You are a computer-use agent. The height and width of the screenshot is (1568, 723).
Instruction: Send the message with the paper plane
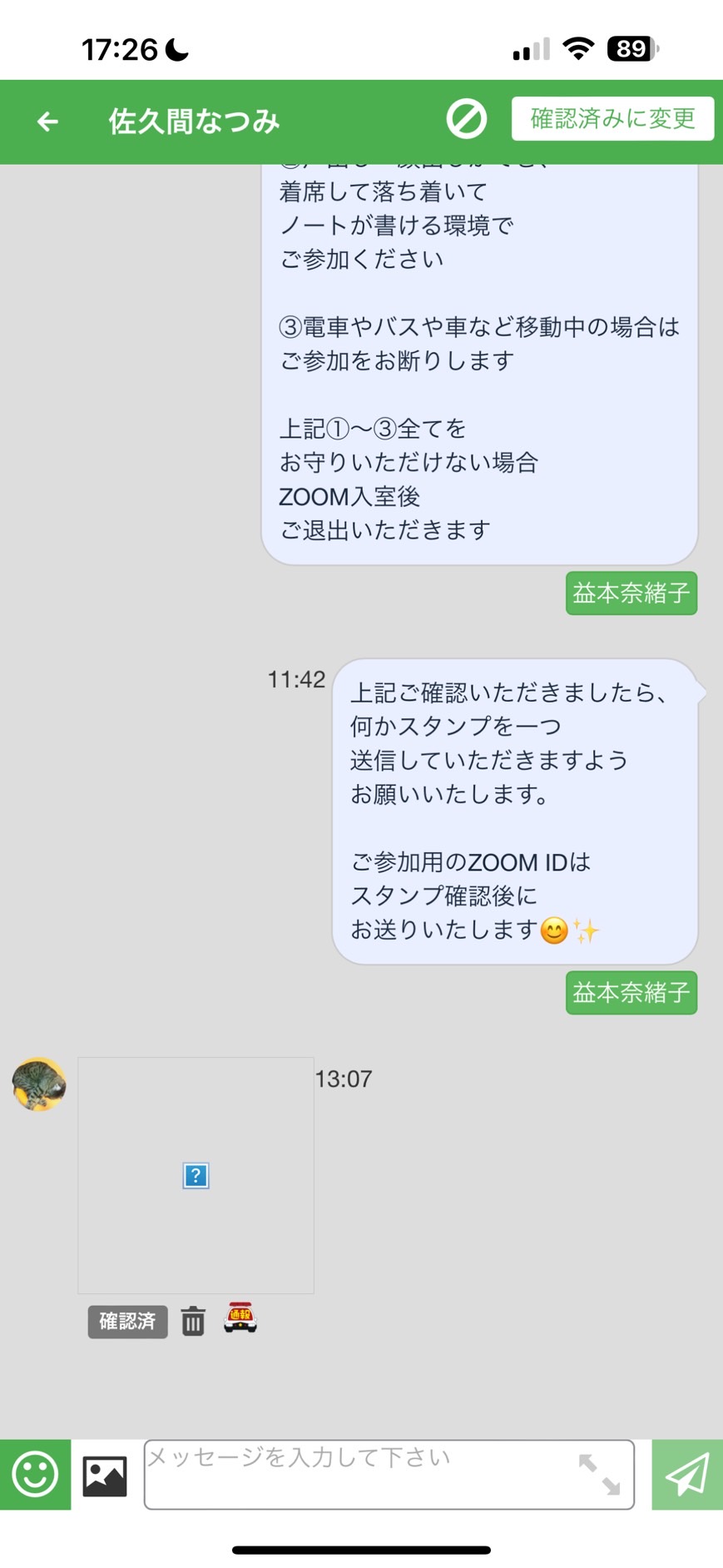tap(687, 1474)
